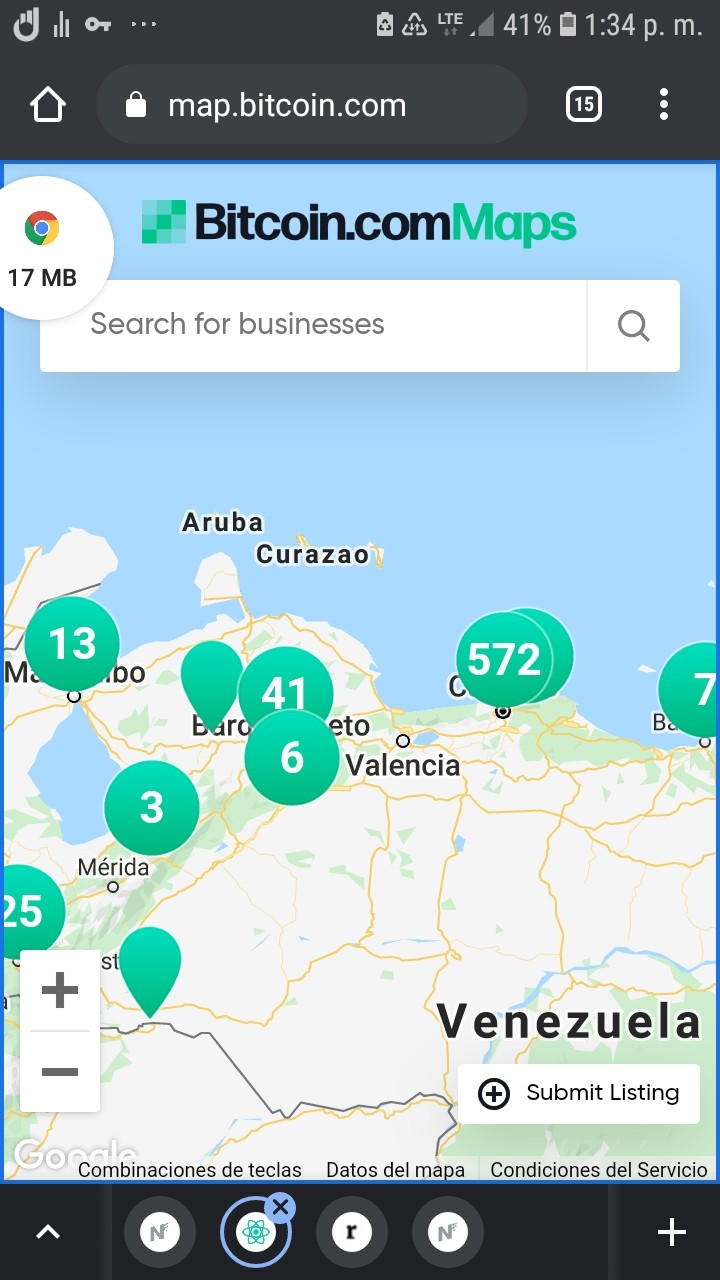Screen dimensions: 720x1280
Task: Add a new browser tab
Action: coord(672,1233)
